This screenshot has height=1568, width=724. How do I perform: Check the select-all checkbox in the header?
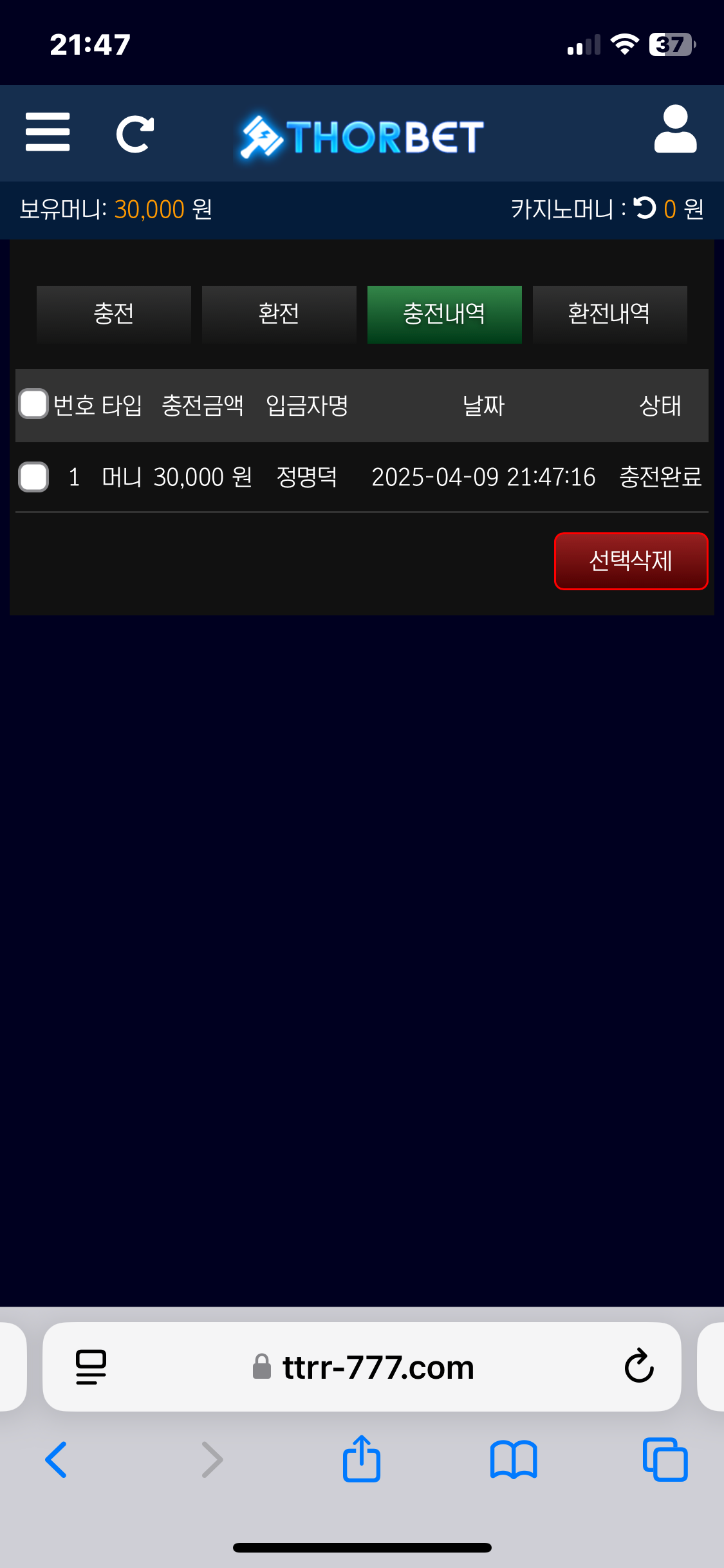[x=33, y=404]
